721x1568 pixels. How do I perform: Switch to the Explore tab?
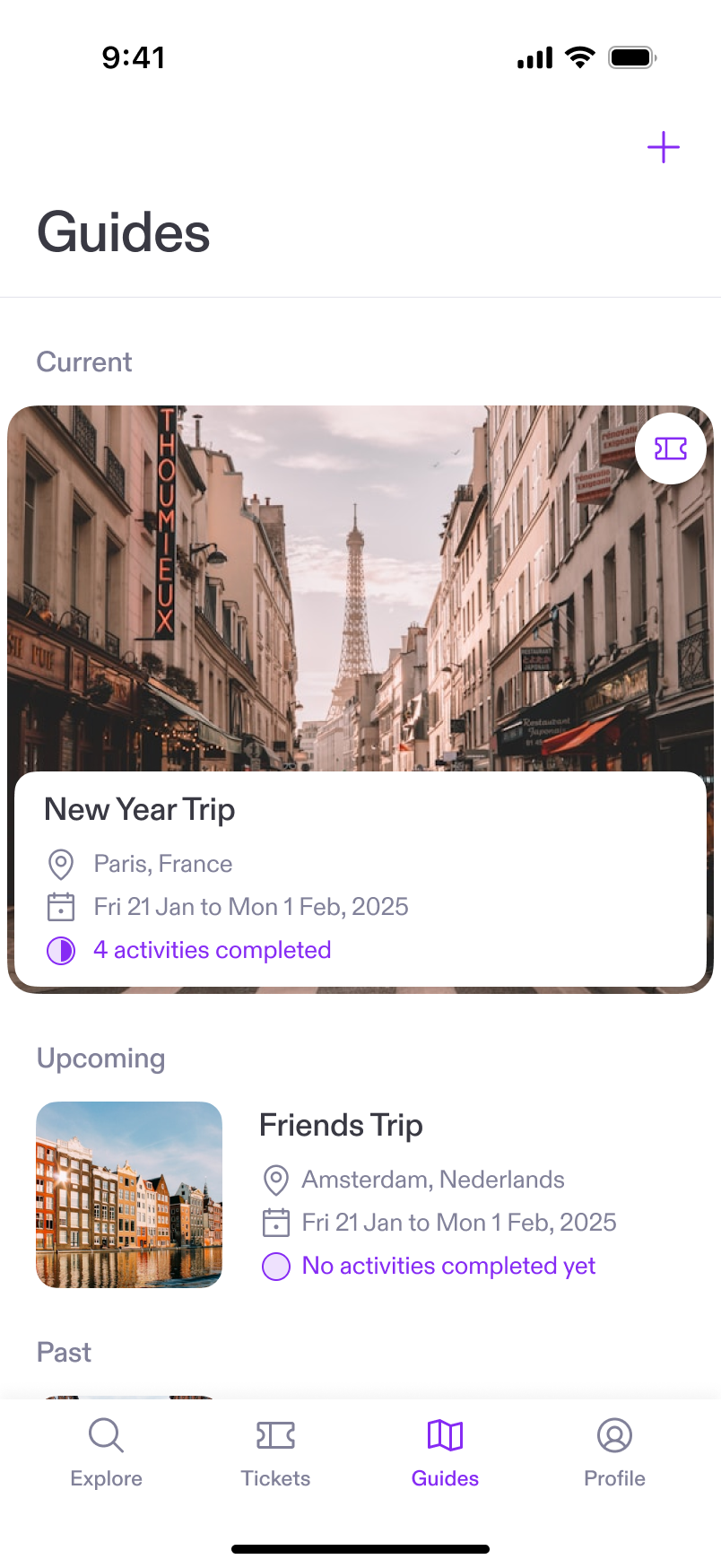coord(106,1451)
